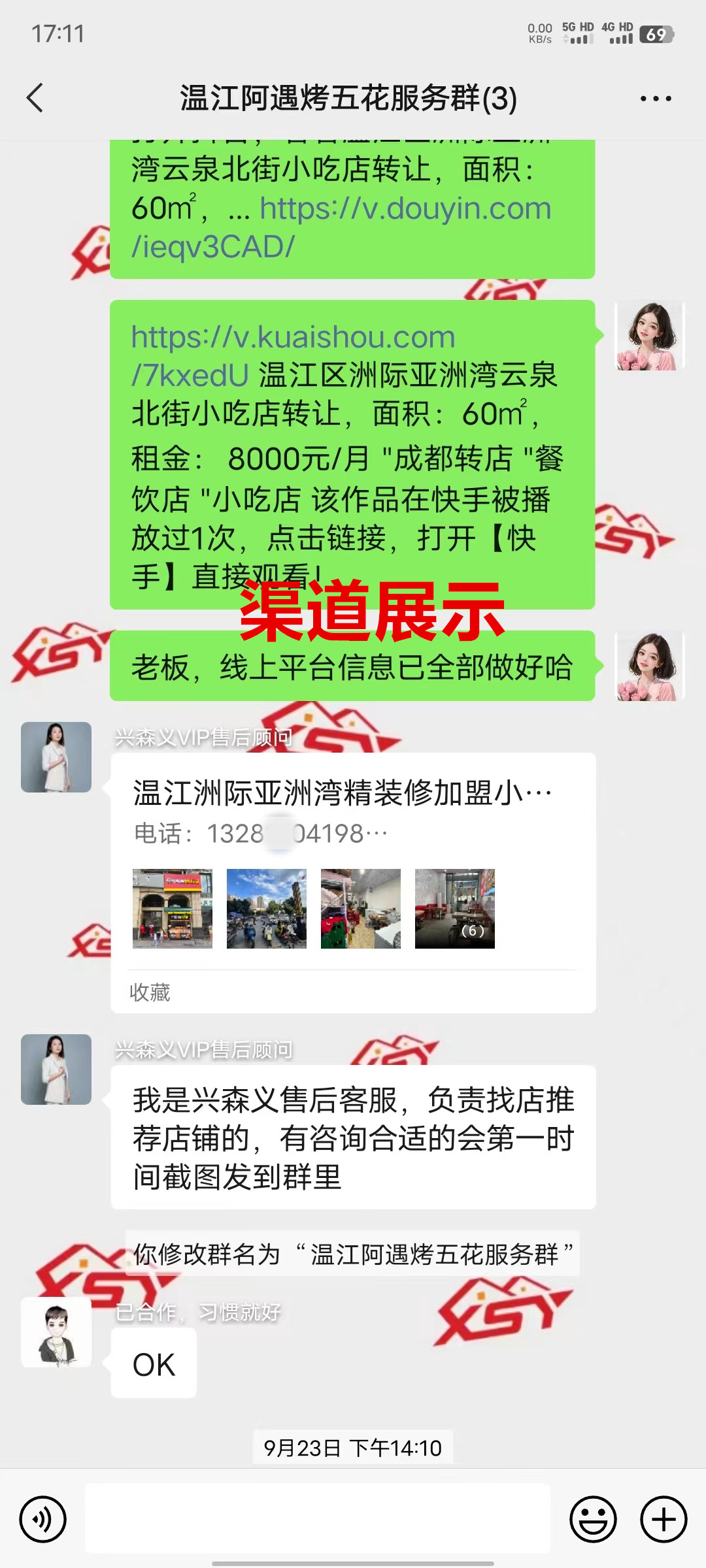Image resolution: width=706 pixels, height=1568 pixels.
Task: Open avatar of 已合作，习惯就好
Action: (x=56, y=1332)
